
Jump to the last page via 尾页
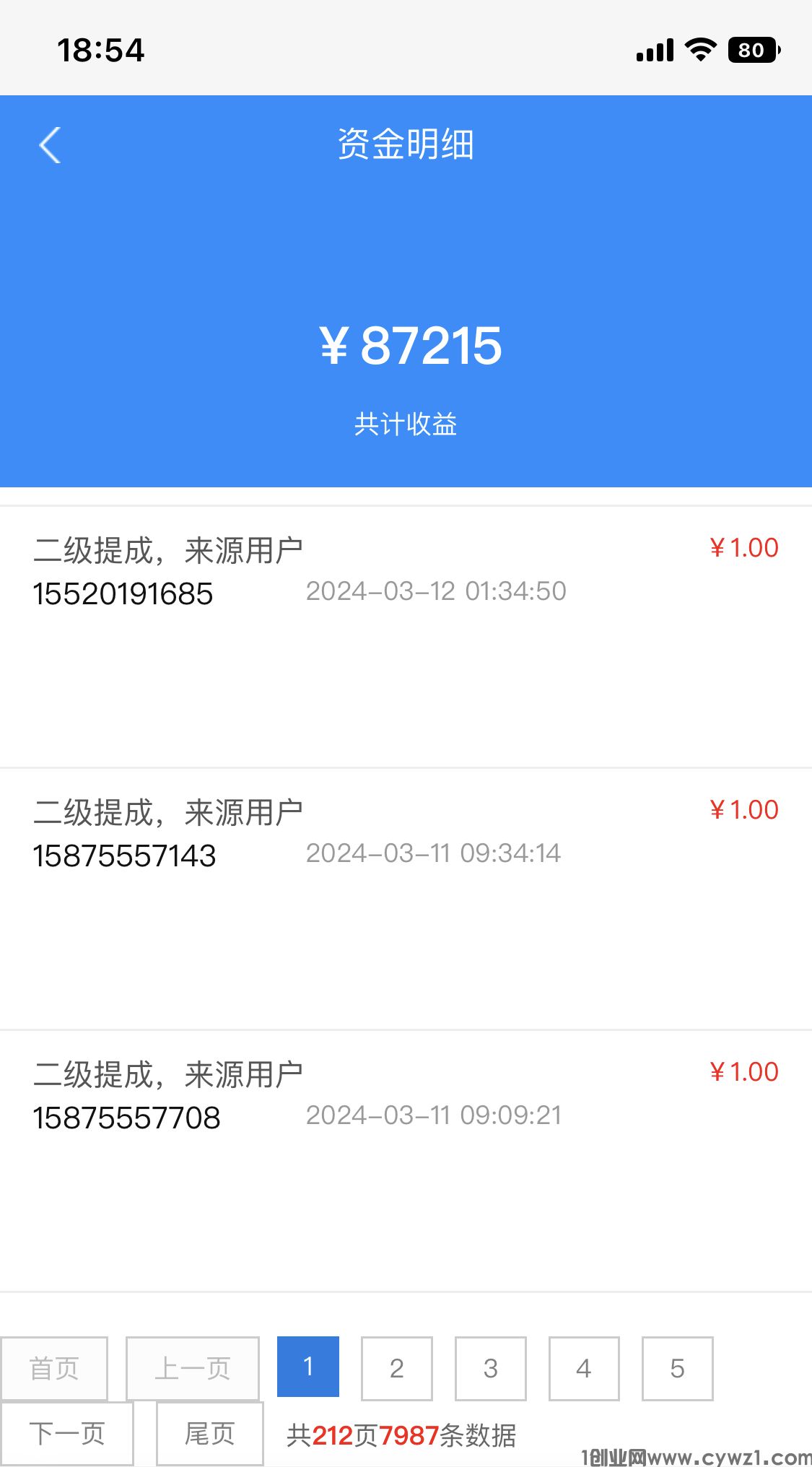[209, 1433]
